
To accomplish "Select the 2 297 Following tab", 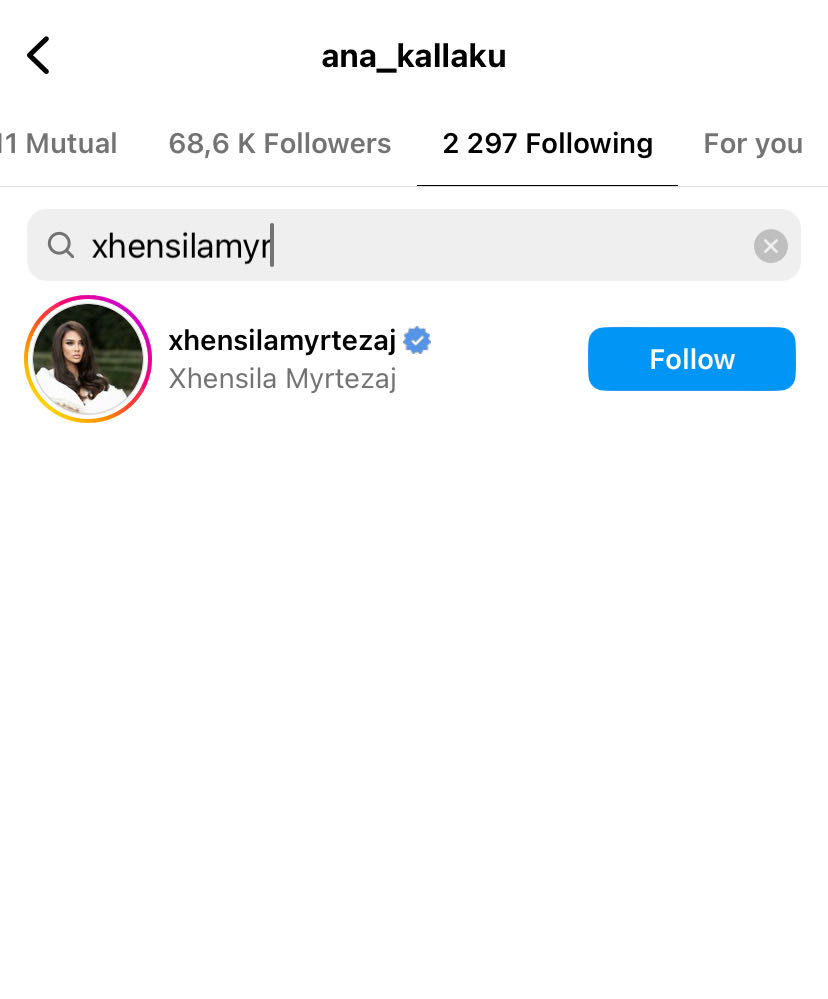I will point(547,144).
